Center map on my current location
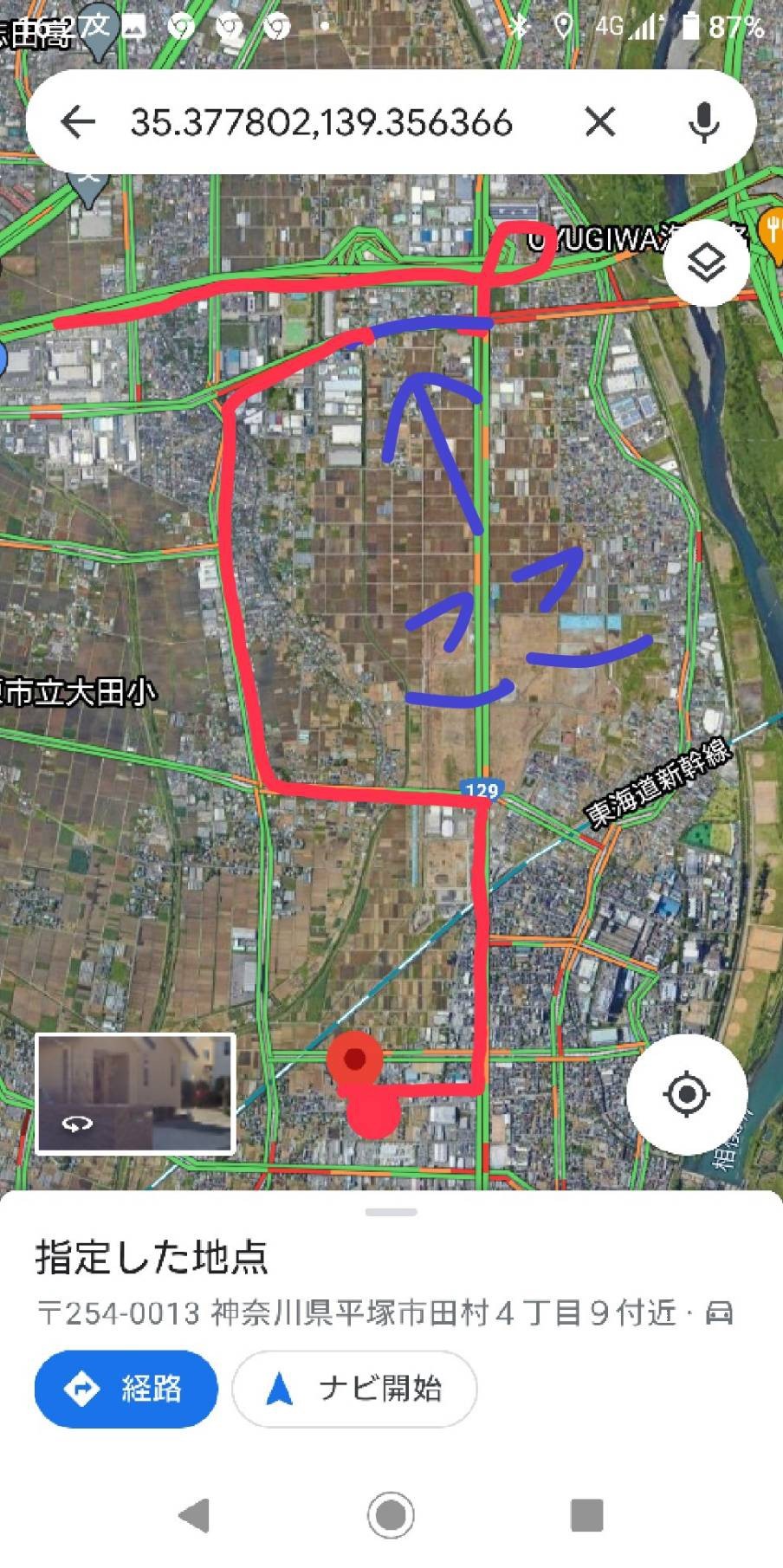Image resolution: width=783 pixels, height=1568 pixels. click(x=687, y=1094)
